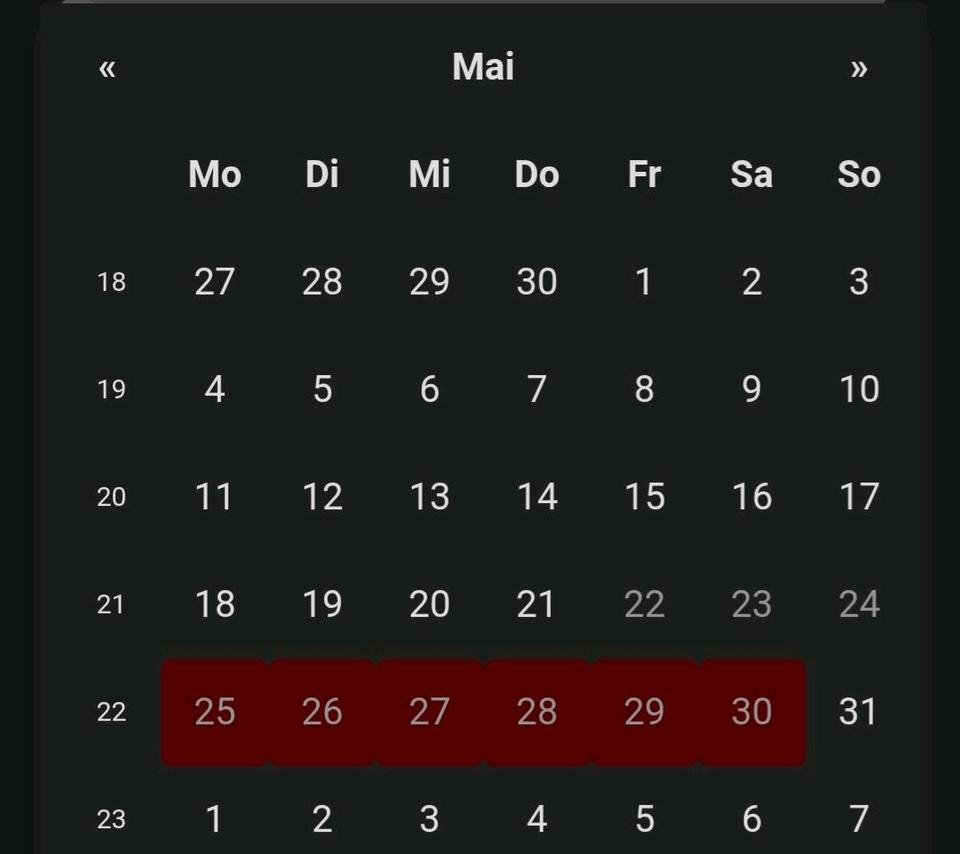
Task: Select Saturday the 16th
Action: (x=751, y=497)
